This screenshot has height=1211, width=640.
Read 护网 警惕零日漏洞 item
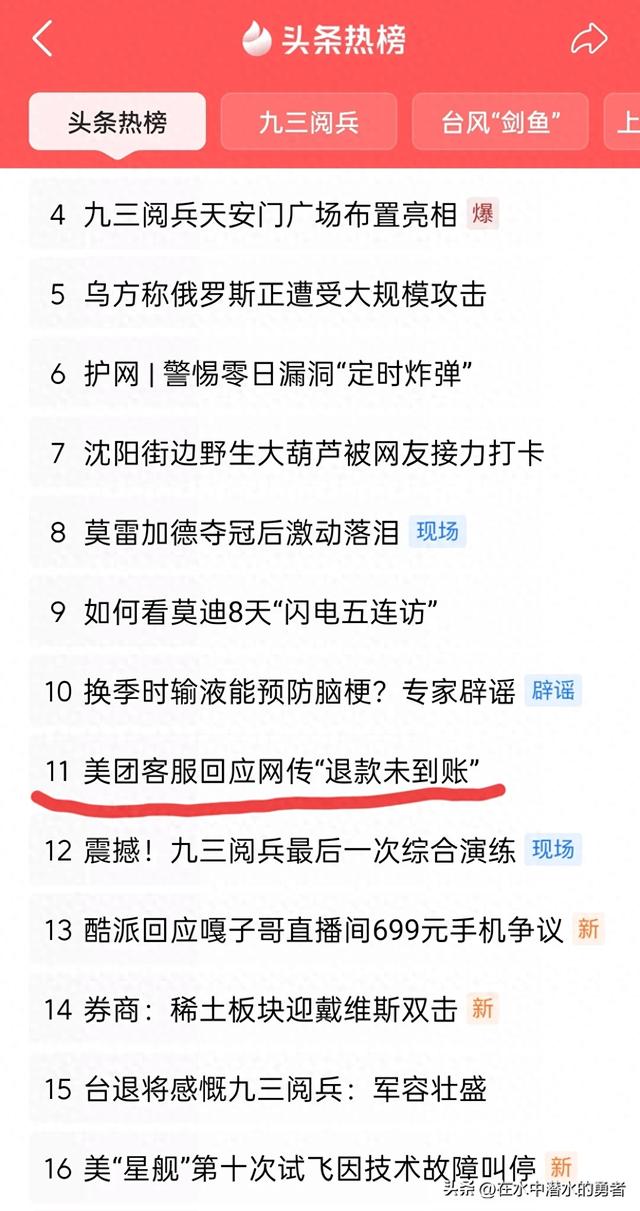(x=278, y=374)
